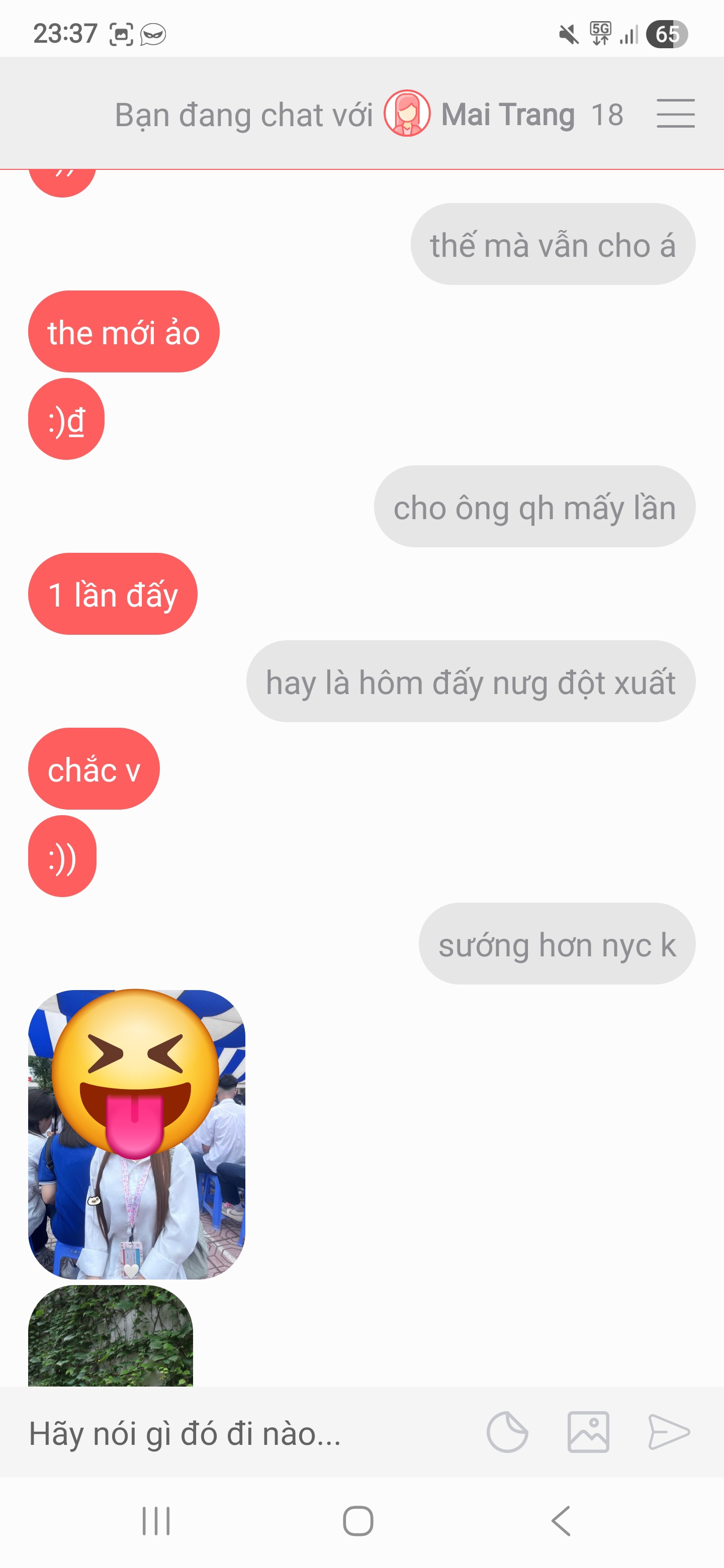Viewport: 724px width, 1568px height.
Task: Attach a picture with the image icon
Action: point(588,1432)
